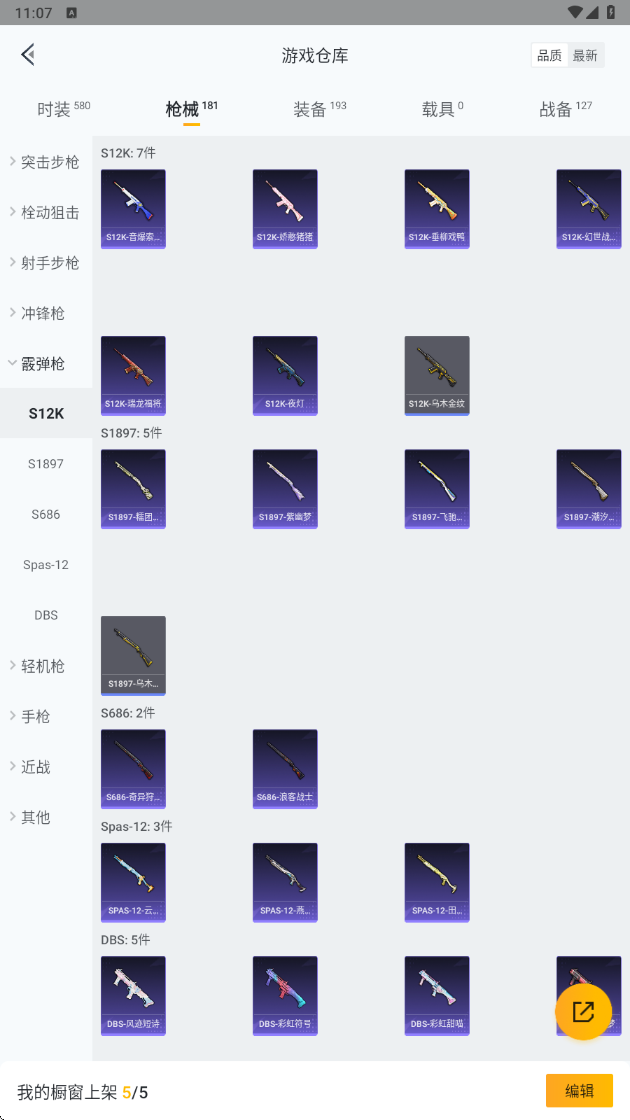Tap the 编辑 button
The height and width of the screenshot is (1120, 630).
click(579, 1091)
